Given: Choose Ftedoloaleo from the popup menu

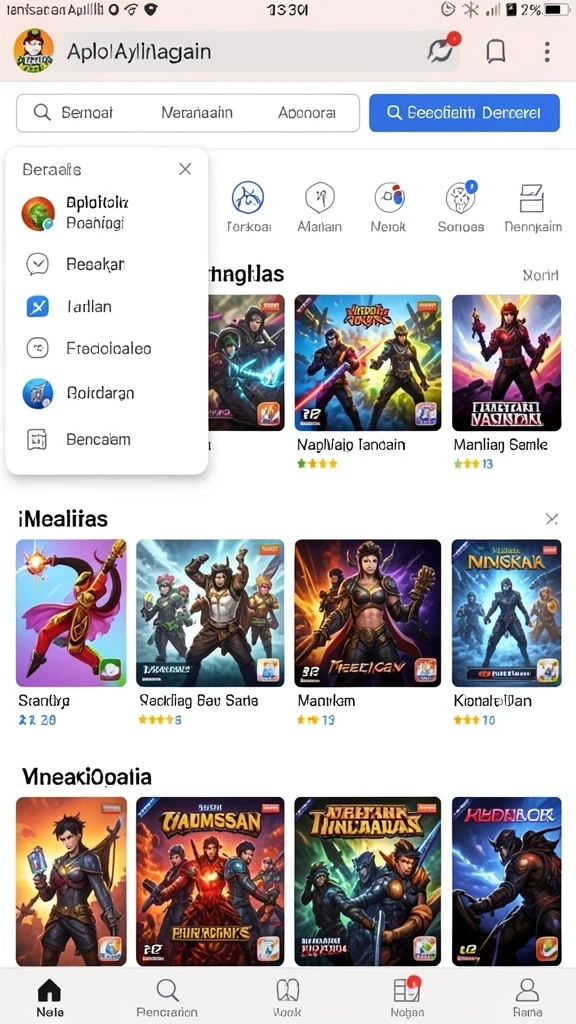Looking at the screenshot, I should tap(106, 348).
